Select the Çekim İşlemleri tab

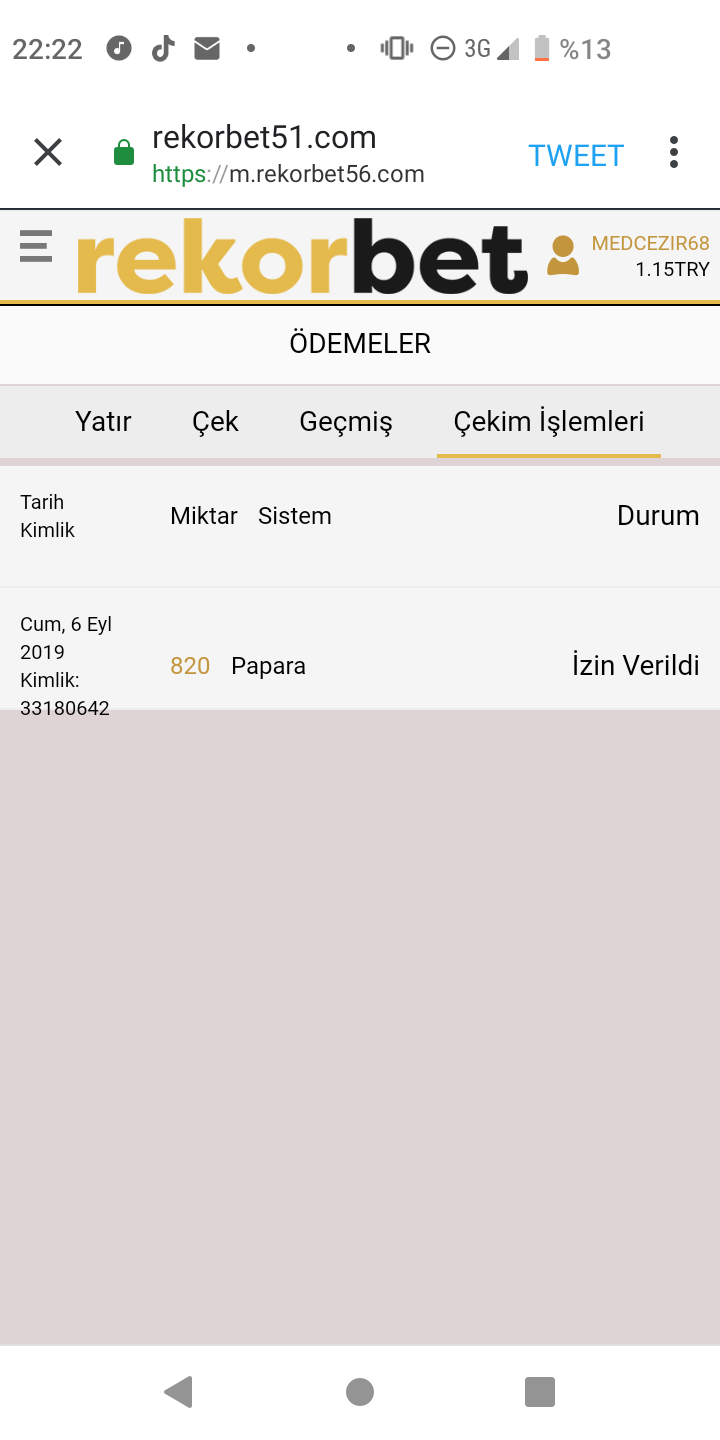point(548,422)
